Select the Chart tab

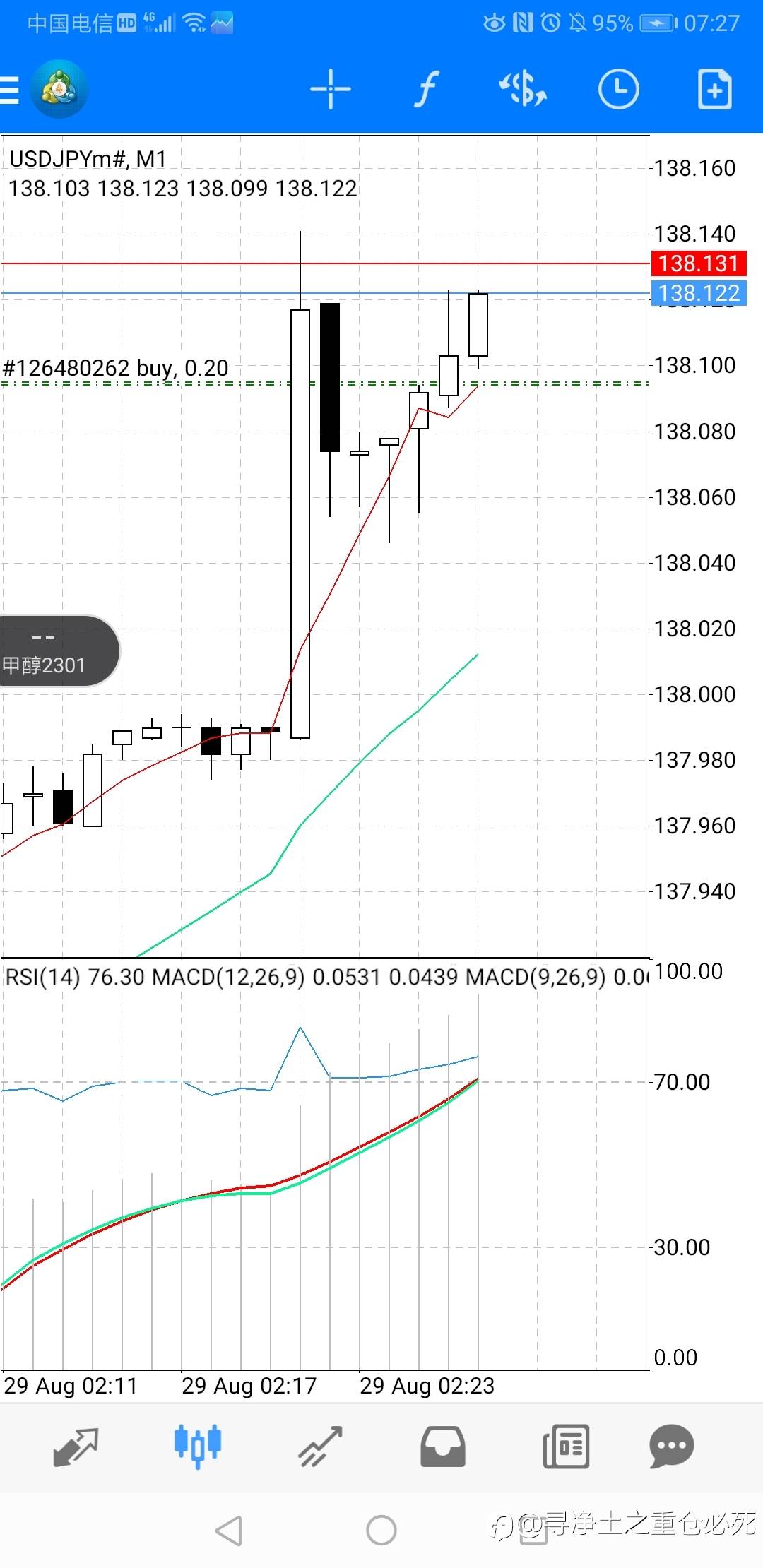(198, 1446)
